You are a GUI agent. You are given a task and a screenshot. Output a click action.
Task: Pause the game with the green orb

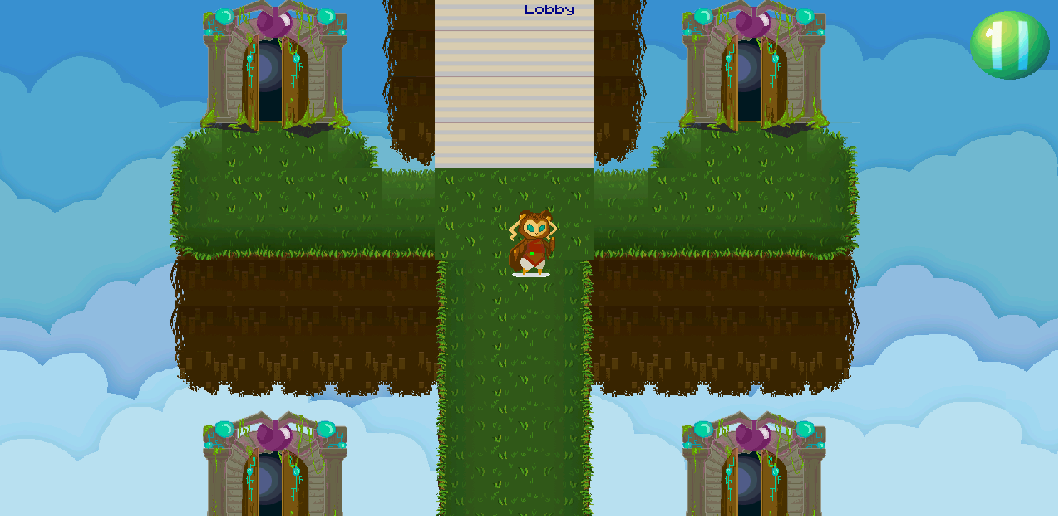(1008, 45)
